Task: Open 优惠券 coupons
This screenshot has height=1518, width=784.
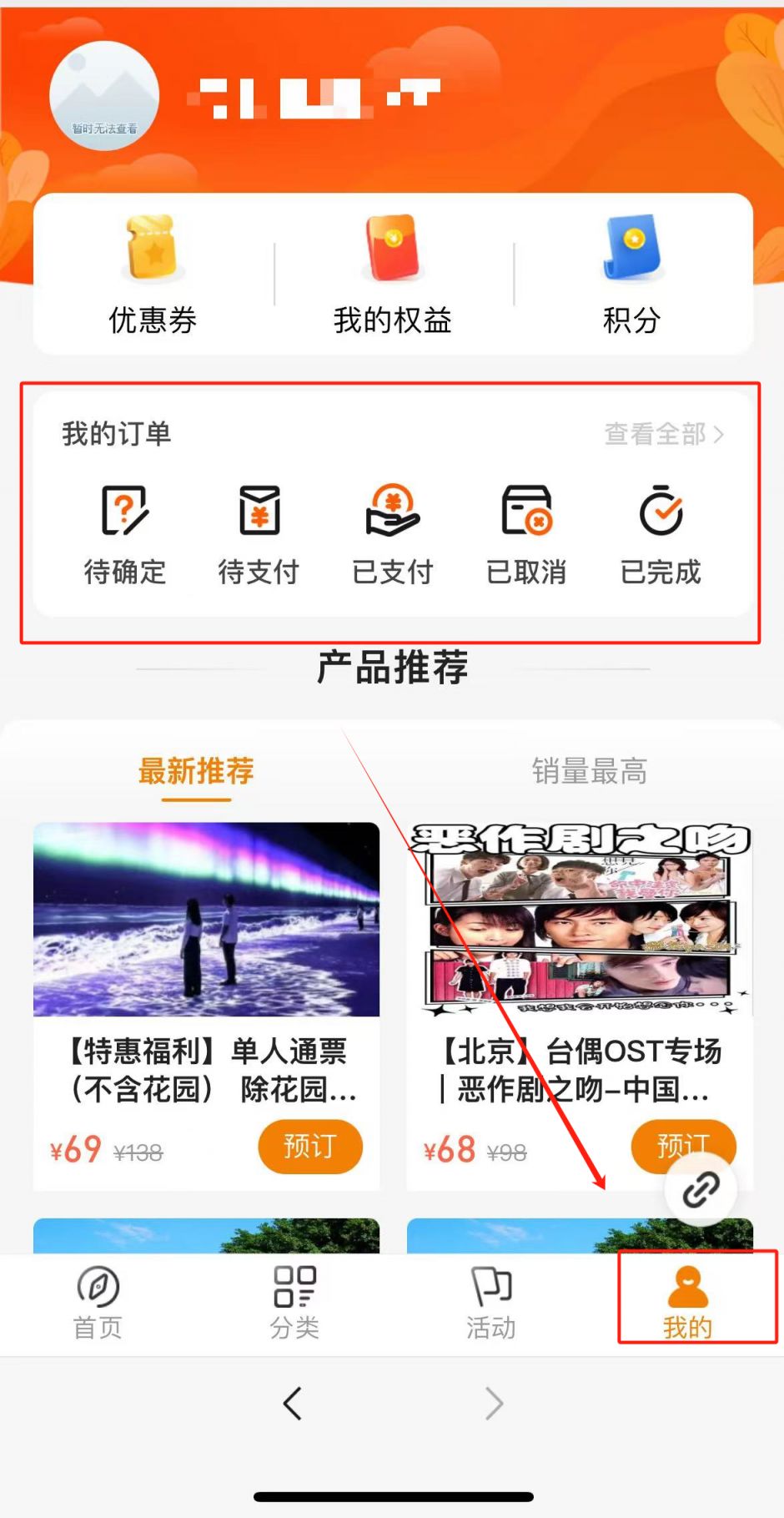Action: [x=153, y=274]
